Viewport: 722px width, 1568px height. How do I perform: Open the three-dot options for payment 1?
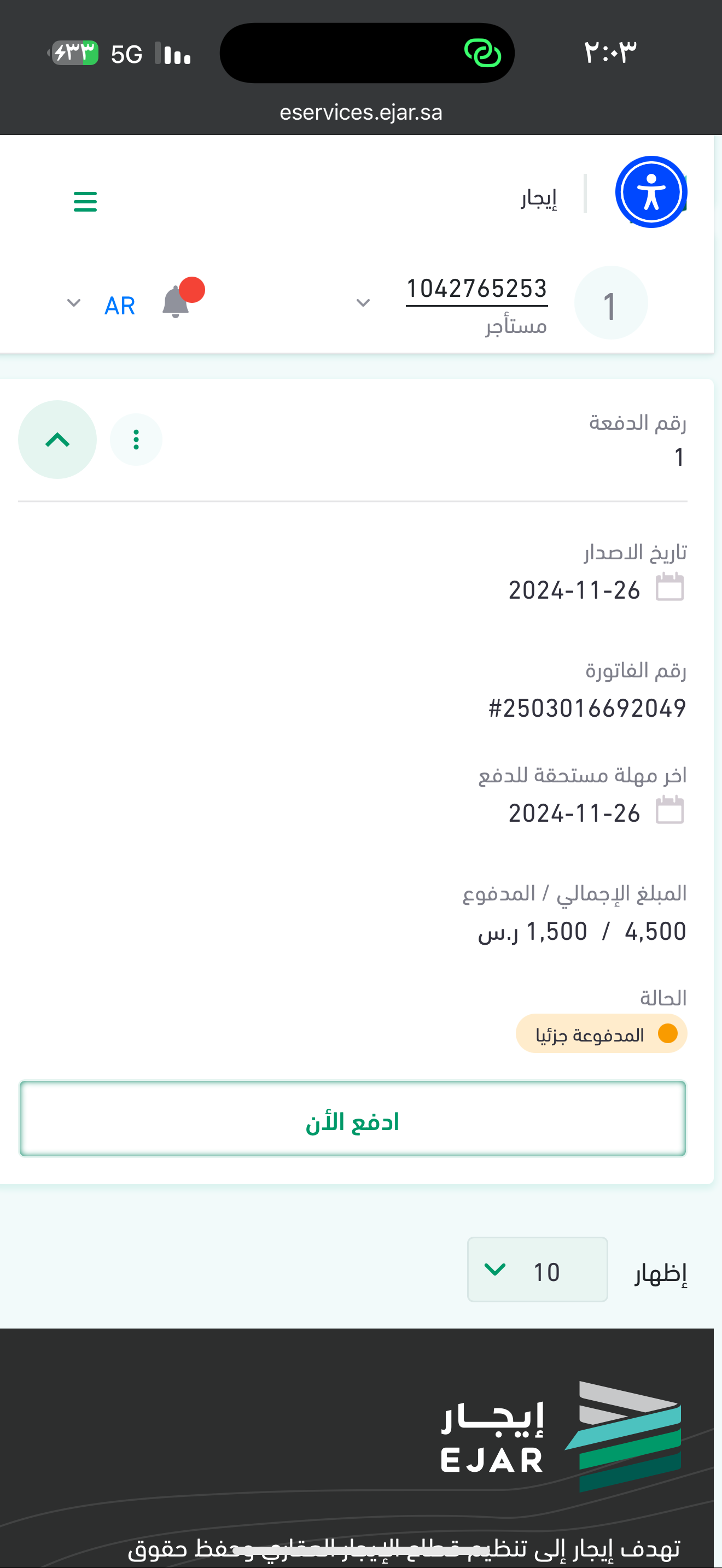136,440
